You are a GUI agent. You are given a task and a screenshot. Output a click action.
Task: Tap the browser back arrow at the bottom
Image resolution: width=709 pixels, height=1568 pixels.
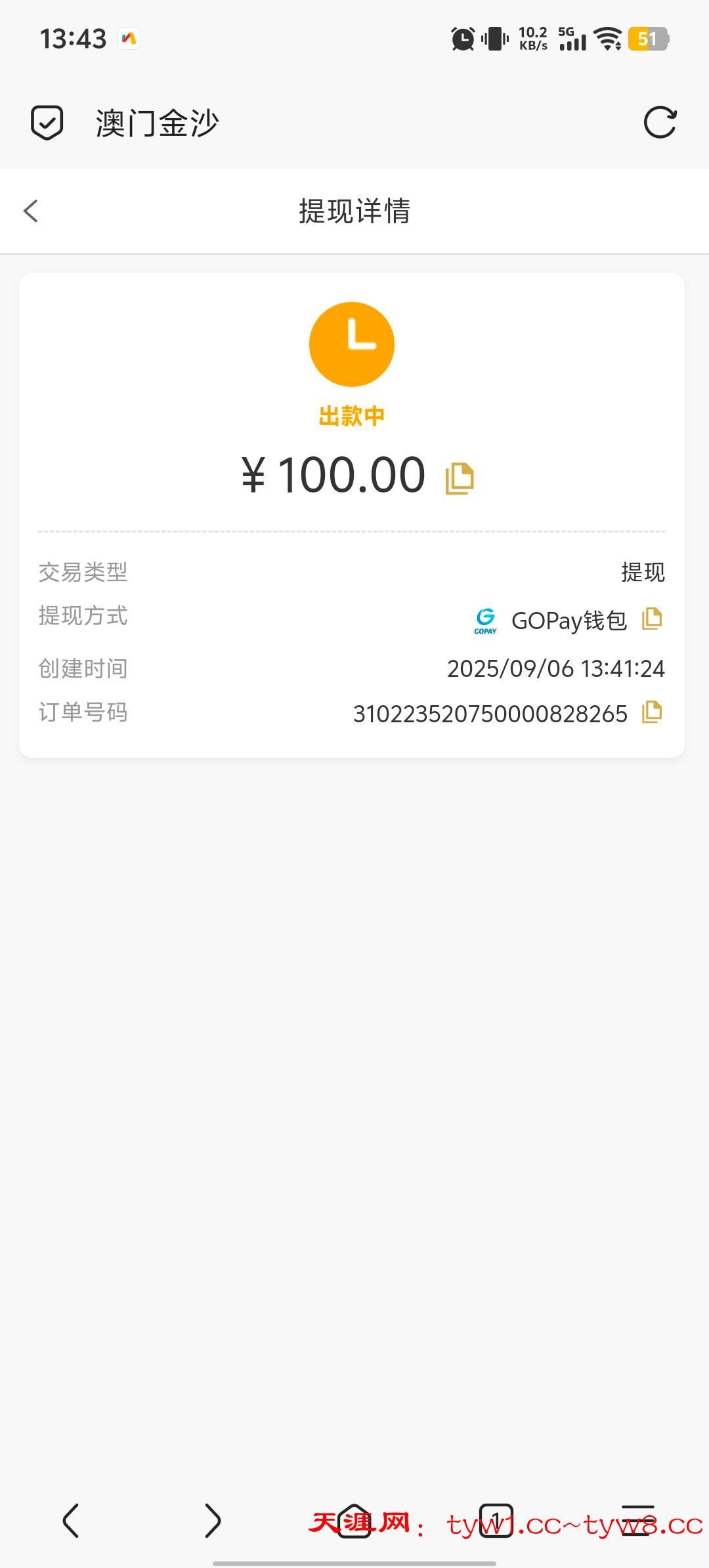pyautogui.click(x=71, y=1521)
